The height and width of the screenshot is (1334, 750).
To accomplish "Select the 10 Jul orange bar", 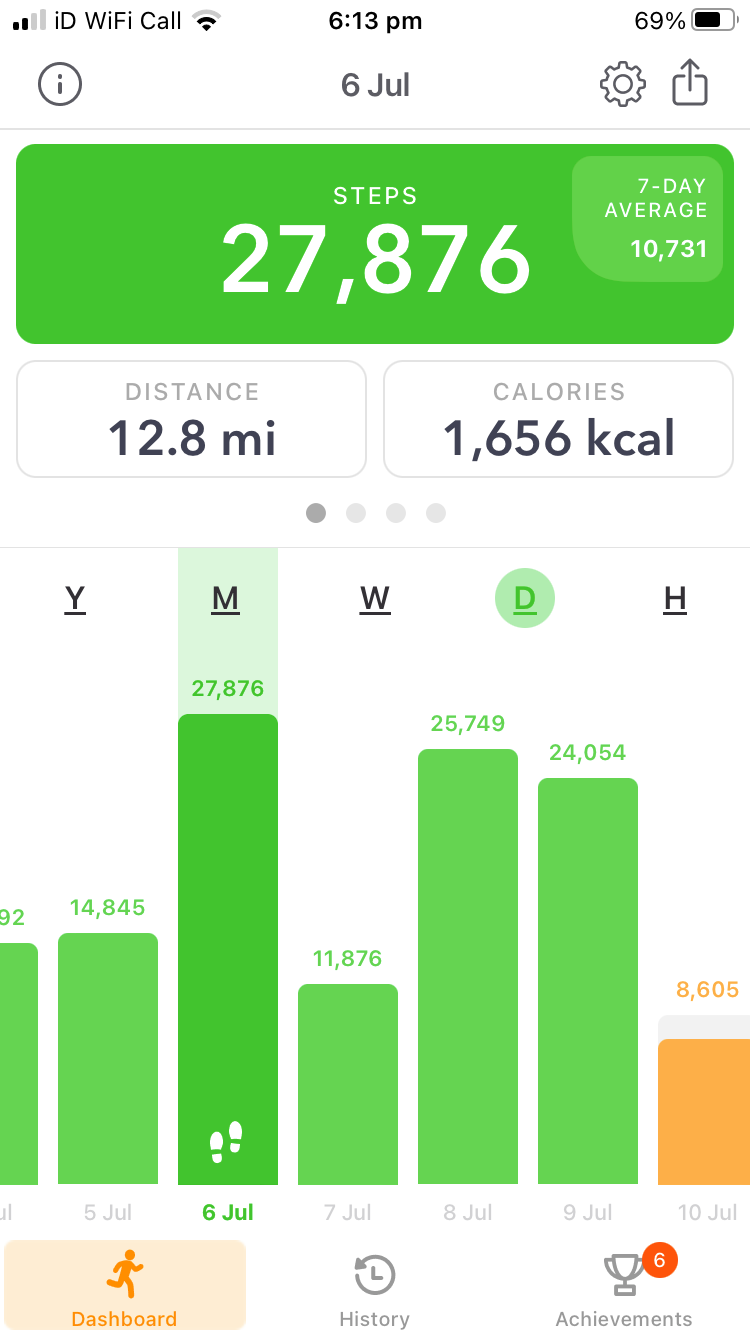I will click(704, 1110).
